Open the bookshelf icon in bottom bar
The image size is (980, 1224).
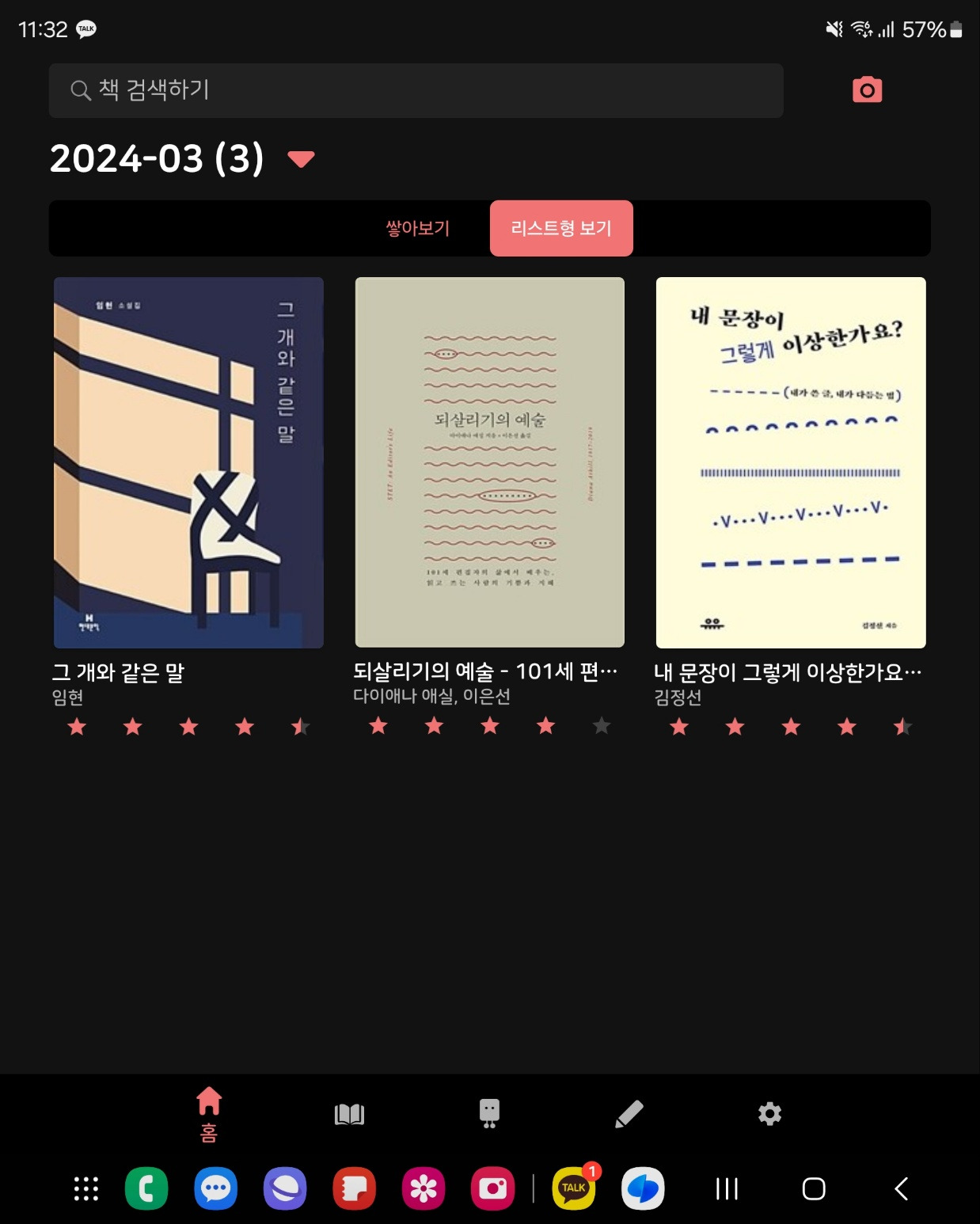pos(349,1114)
